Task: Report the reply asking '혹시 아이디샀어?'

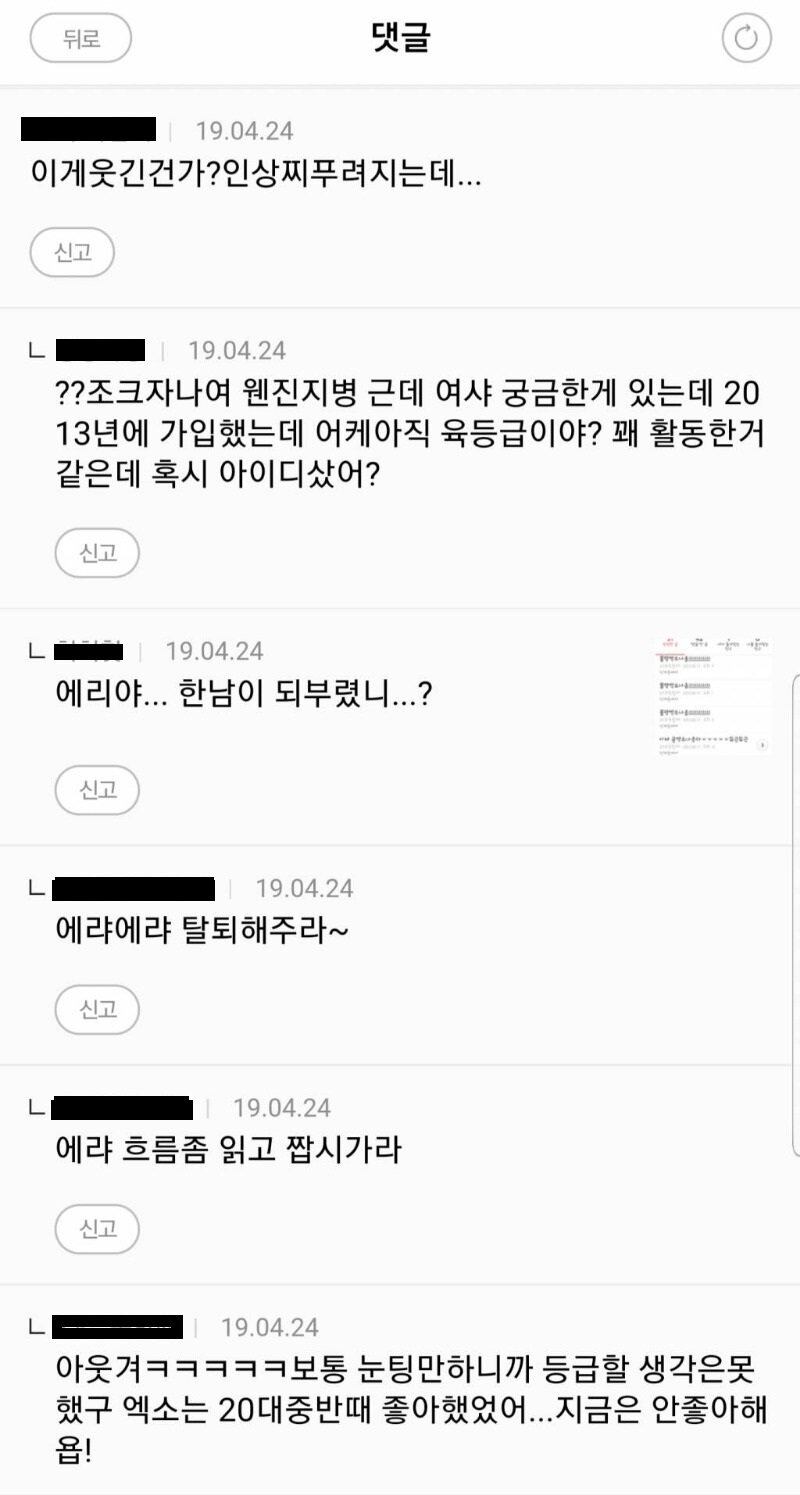Action: [x=97, y=553]
